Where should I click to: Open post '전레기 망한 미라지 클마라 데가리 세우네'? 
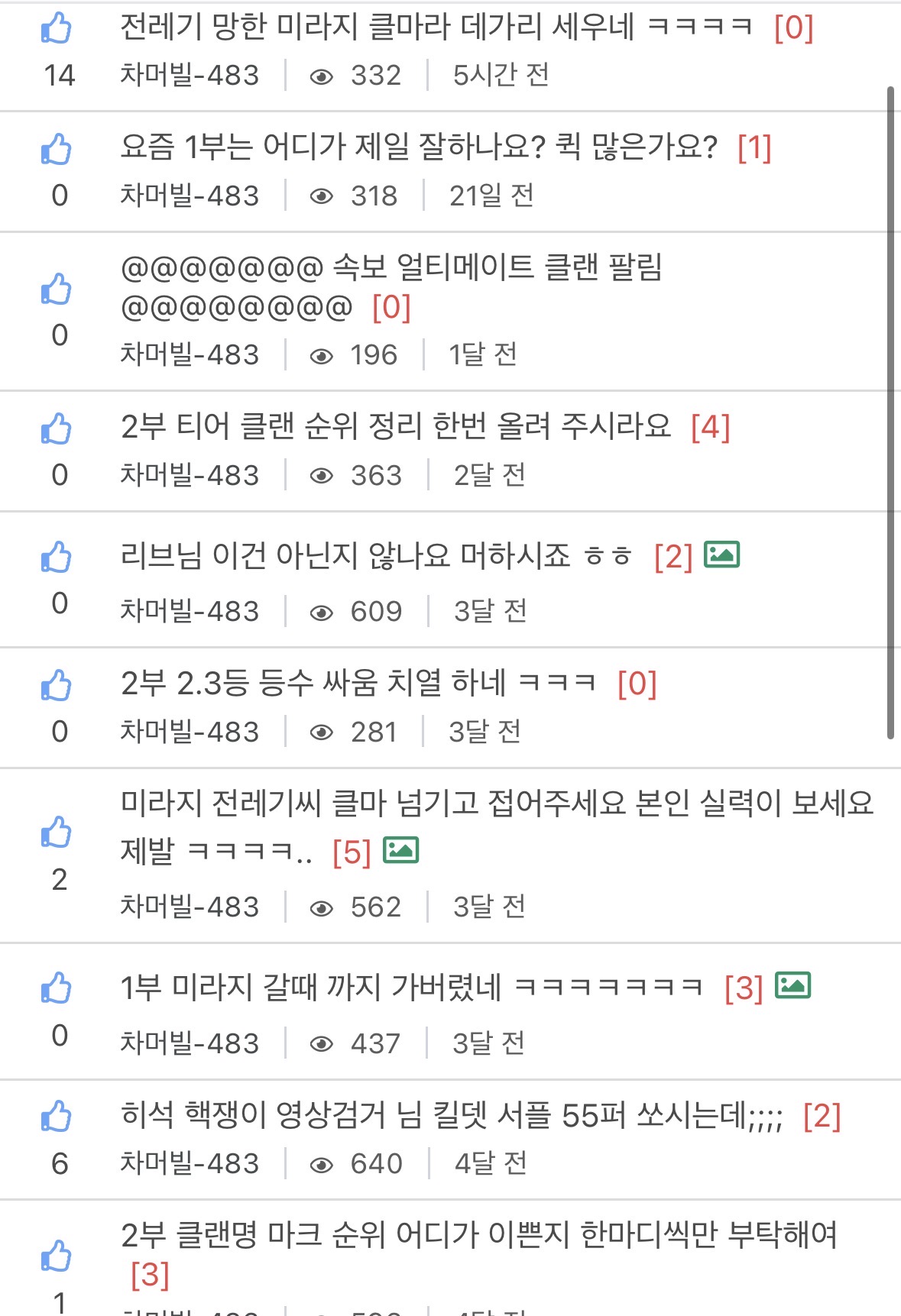(436, 27)
